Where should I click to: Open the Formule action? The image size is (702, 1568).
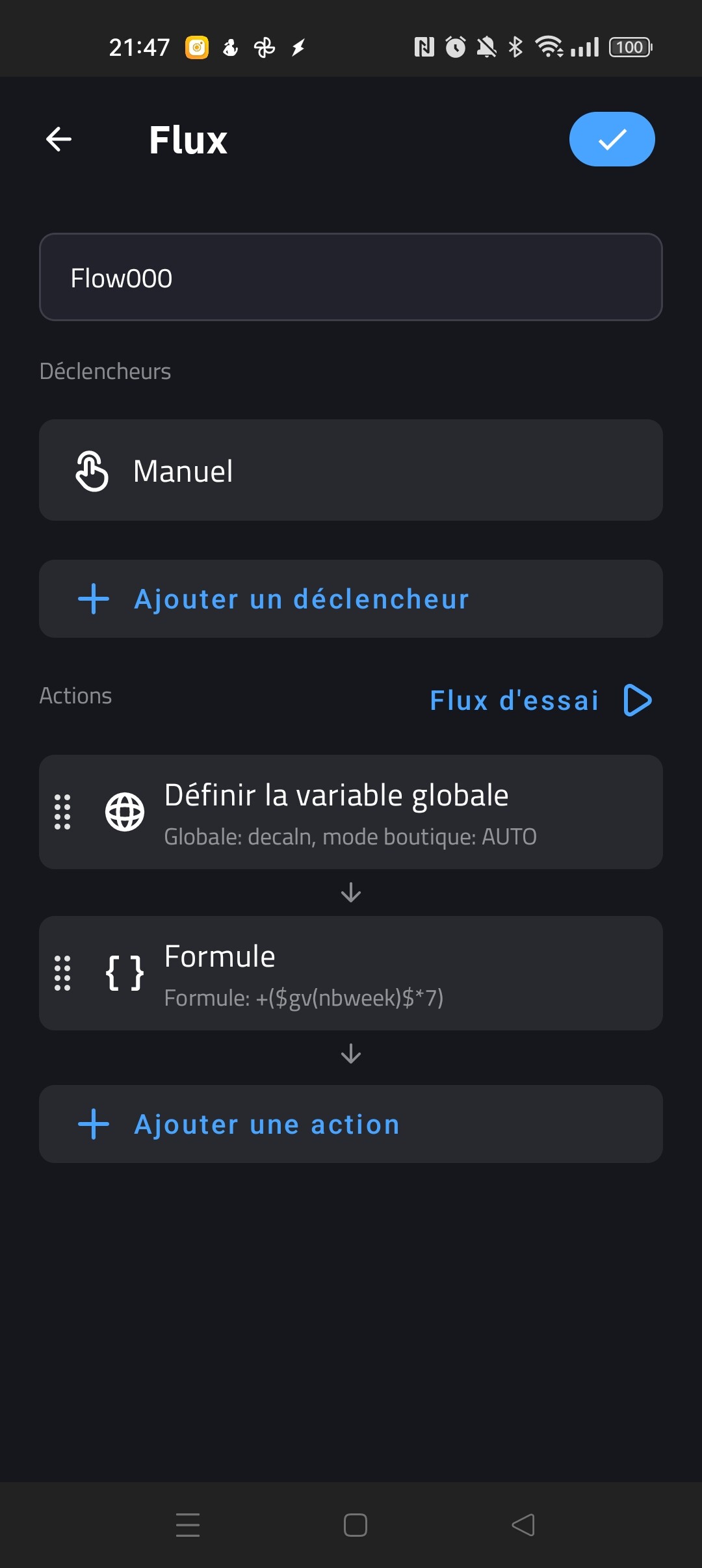coord(351,973)
